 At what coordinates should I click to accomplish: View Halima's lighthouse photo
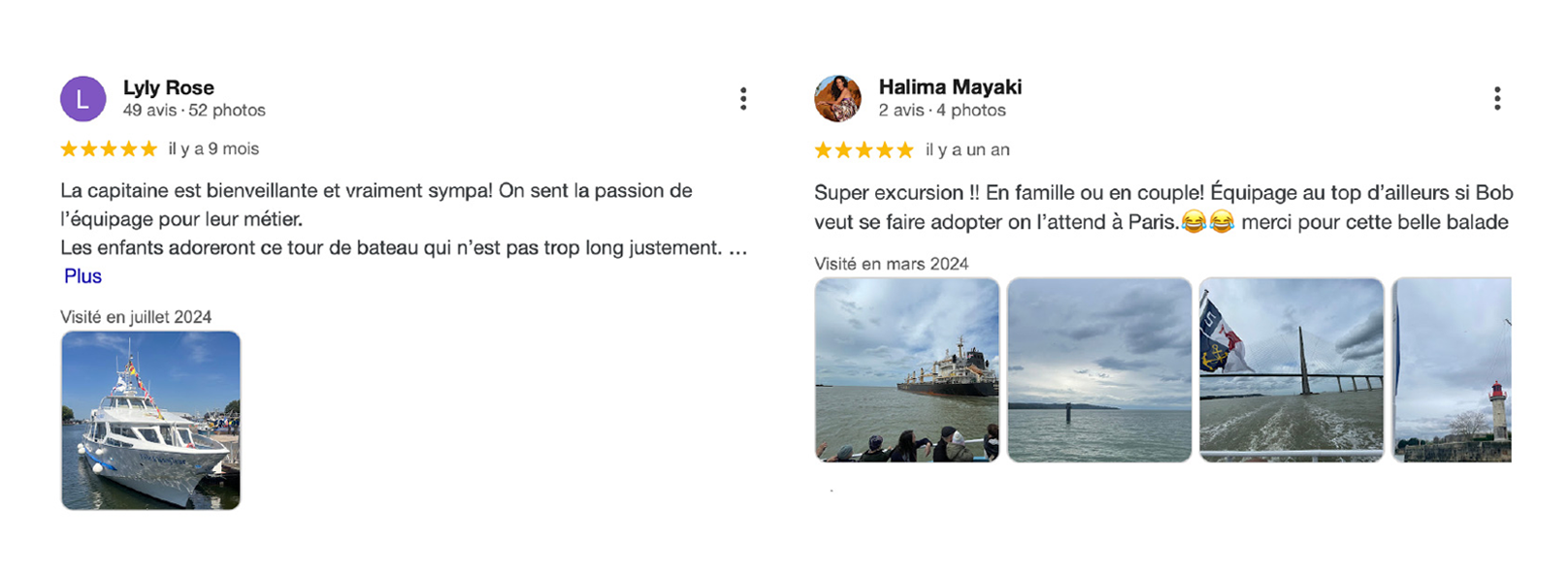[1452, 369]
